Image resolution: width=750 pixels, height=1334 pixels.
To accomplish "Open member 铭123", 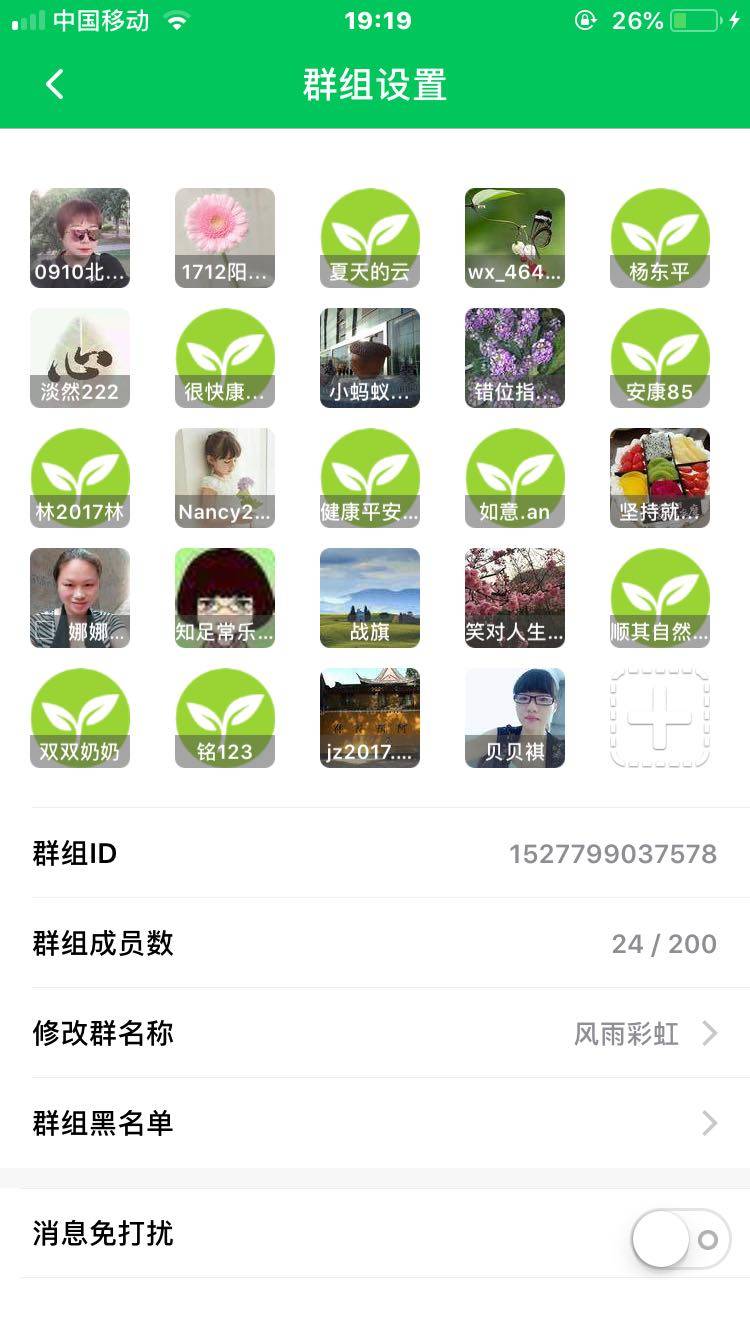I will [225, 718].
